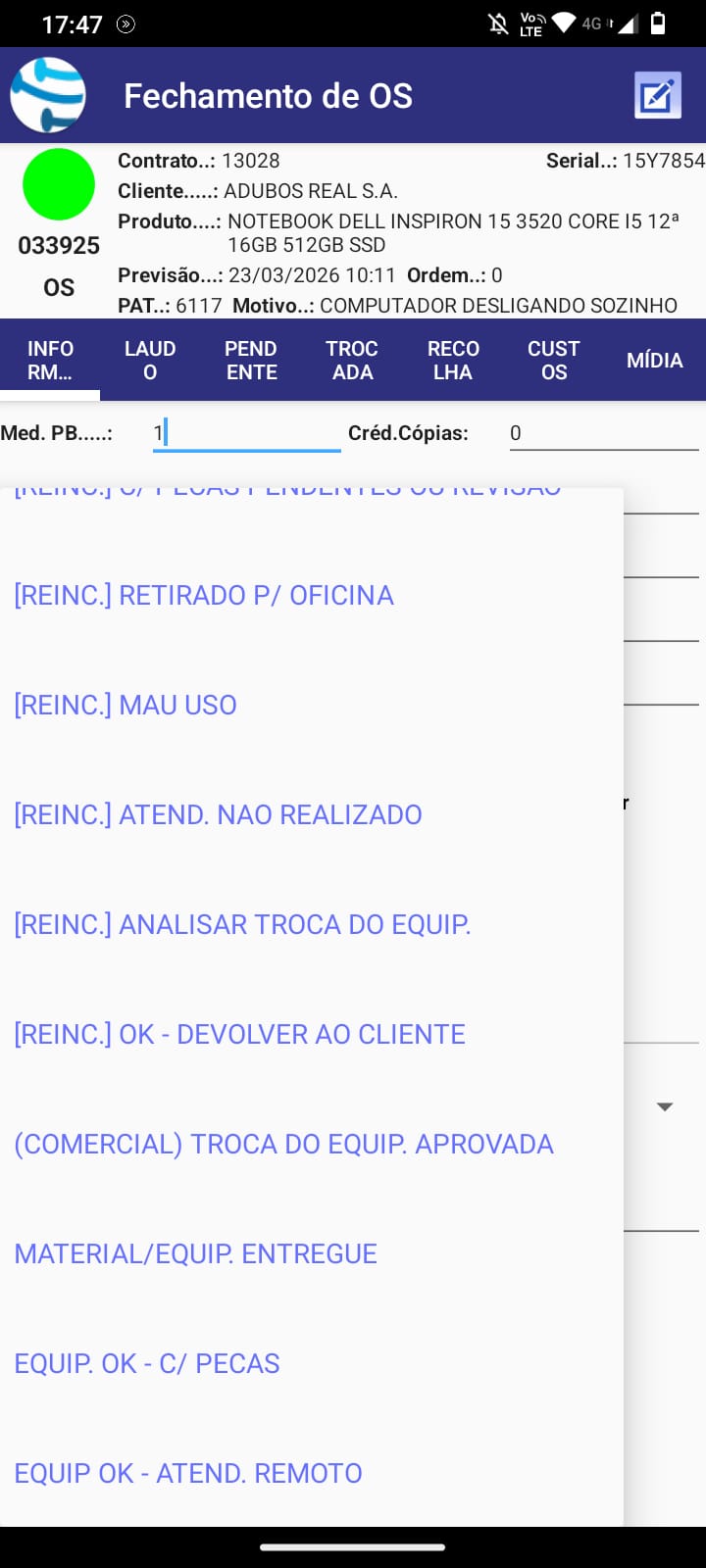Switch to the LAUDO tab

(x=150, y=360)
